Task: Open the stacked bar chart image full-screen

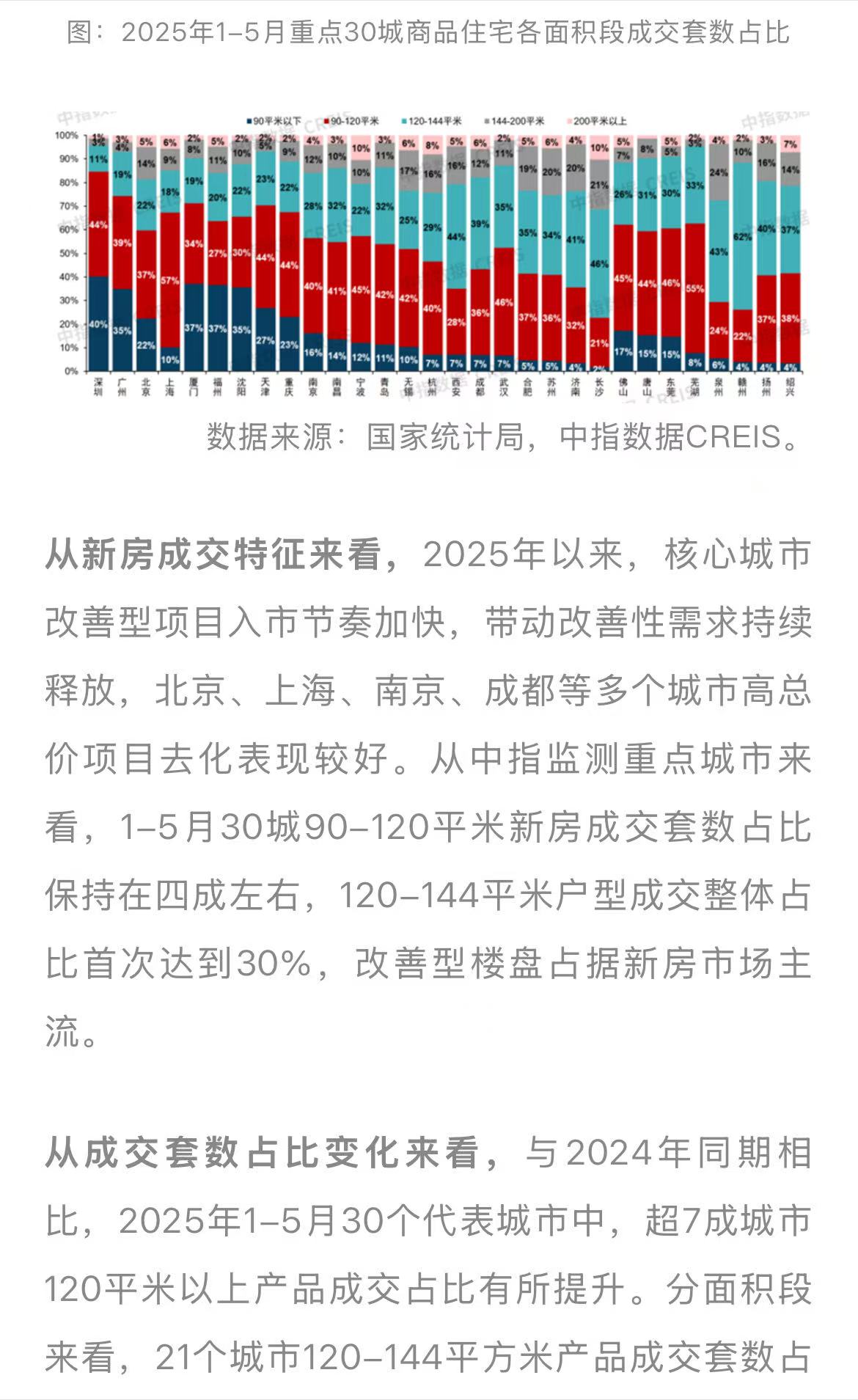Action: [430, 254]
